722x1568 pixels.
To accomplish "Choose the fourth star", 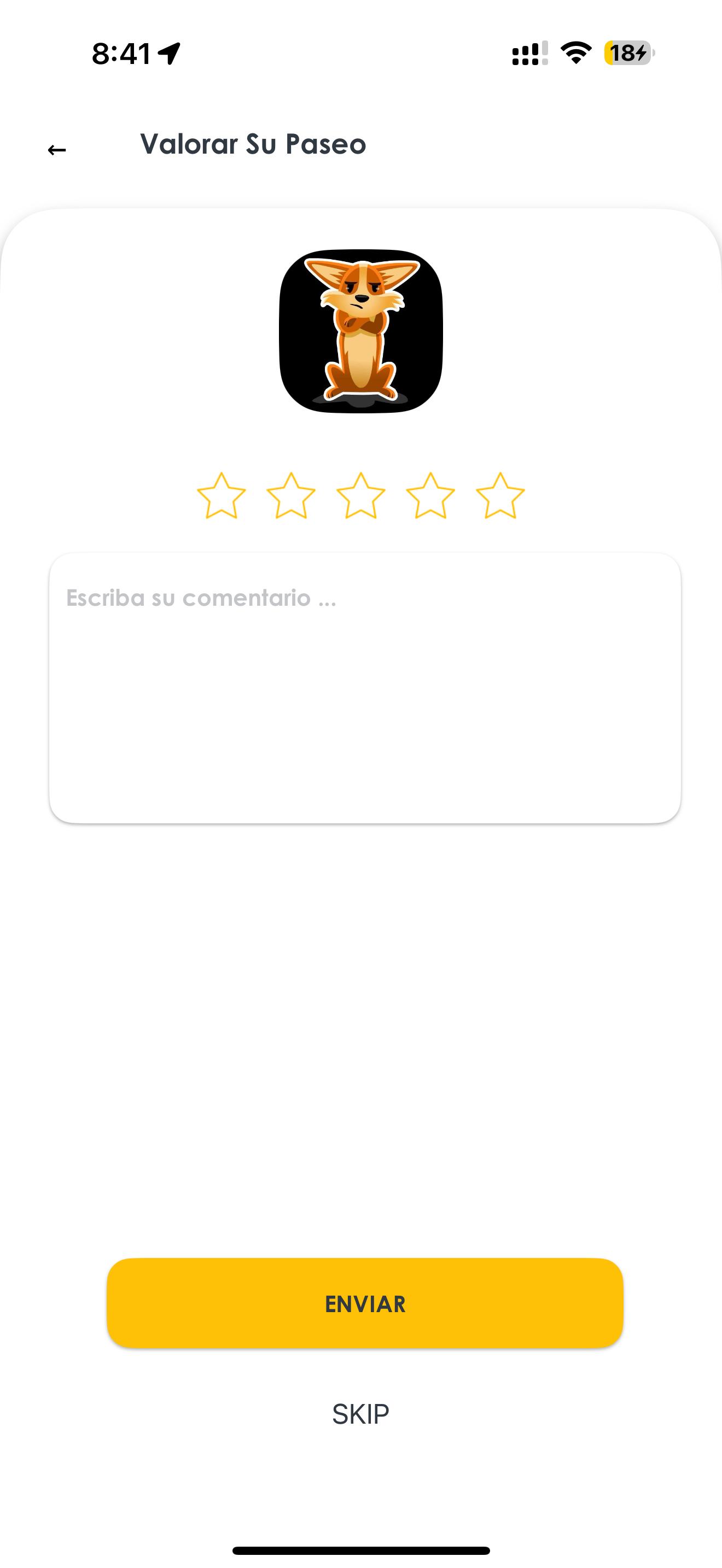I will pos(430,496).
